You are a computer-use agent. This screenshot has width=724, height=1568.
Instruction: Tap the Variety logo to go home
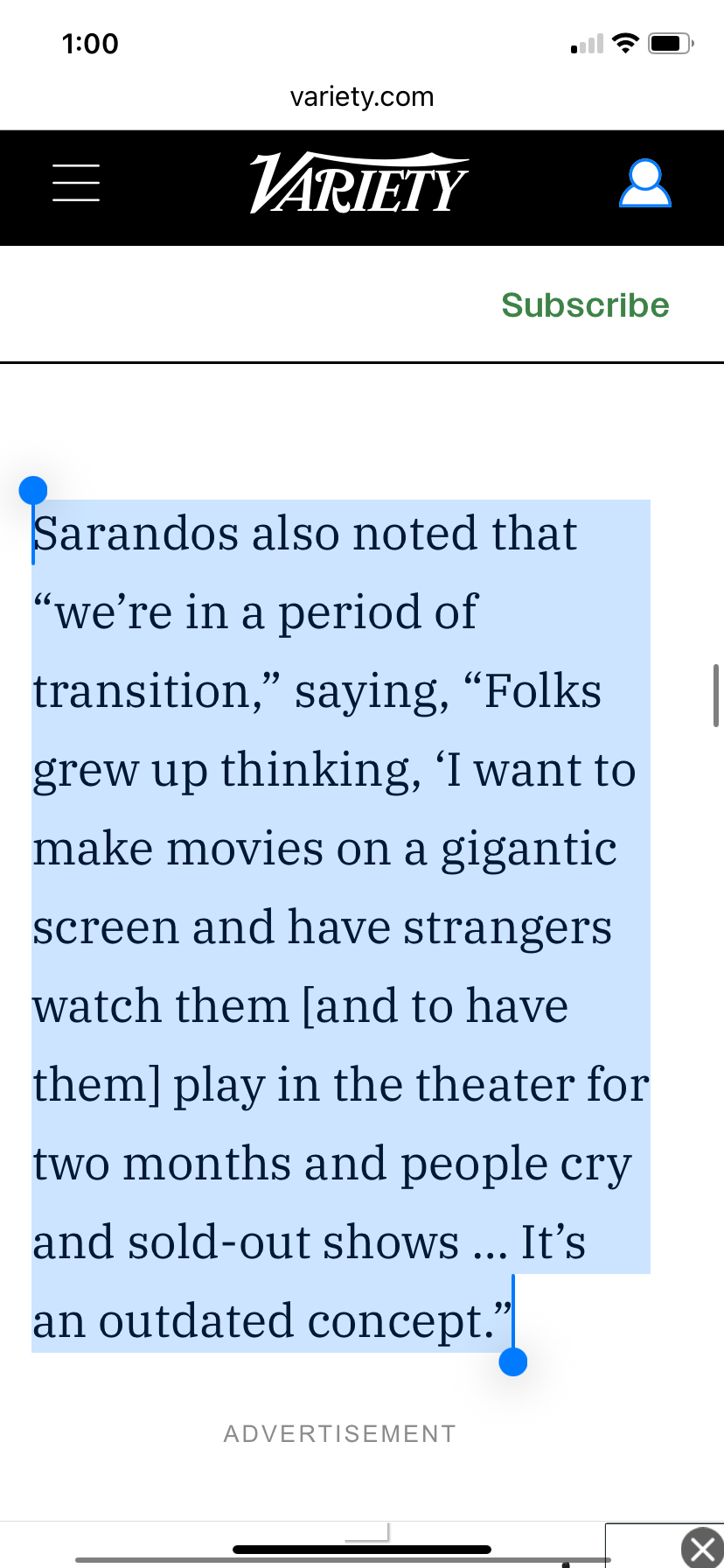click(359, 184)
